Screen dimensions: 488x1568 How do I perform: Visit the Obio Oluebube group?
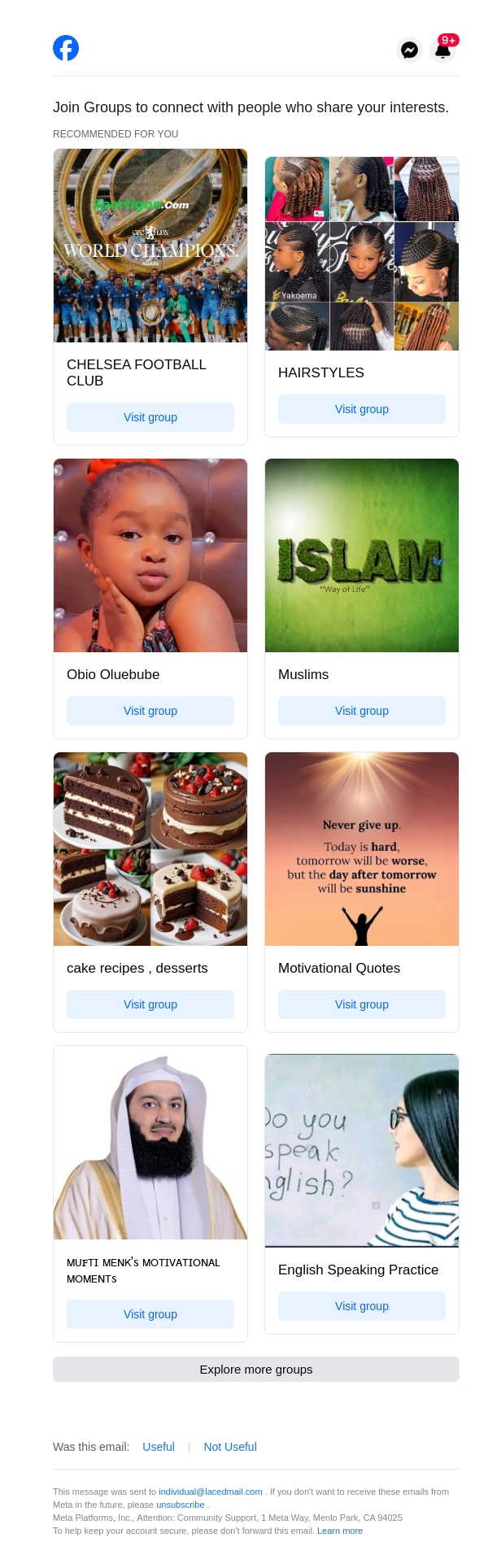(150, 711)
